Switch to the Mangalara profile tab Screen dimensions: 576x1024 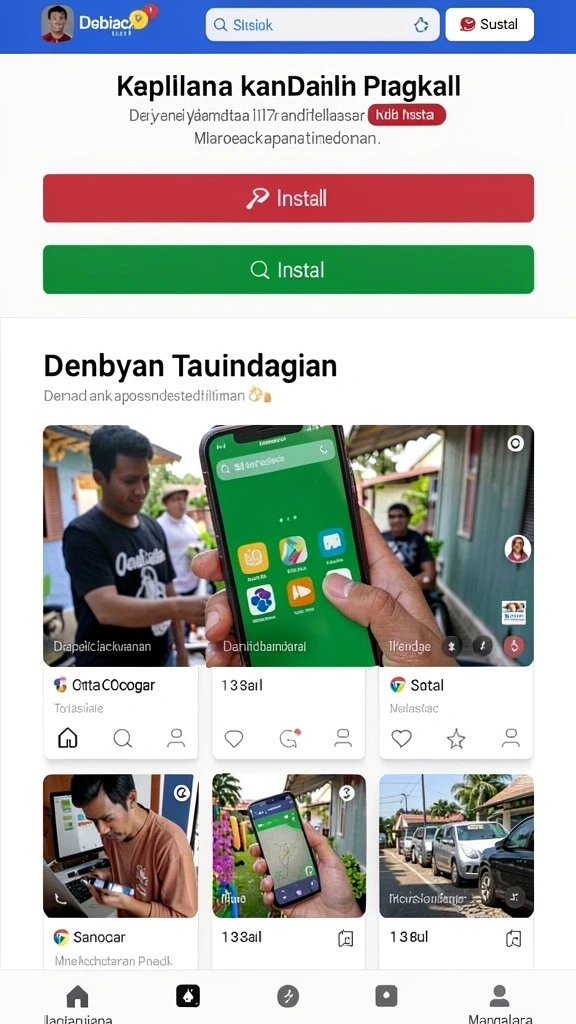(500, 1004)
